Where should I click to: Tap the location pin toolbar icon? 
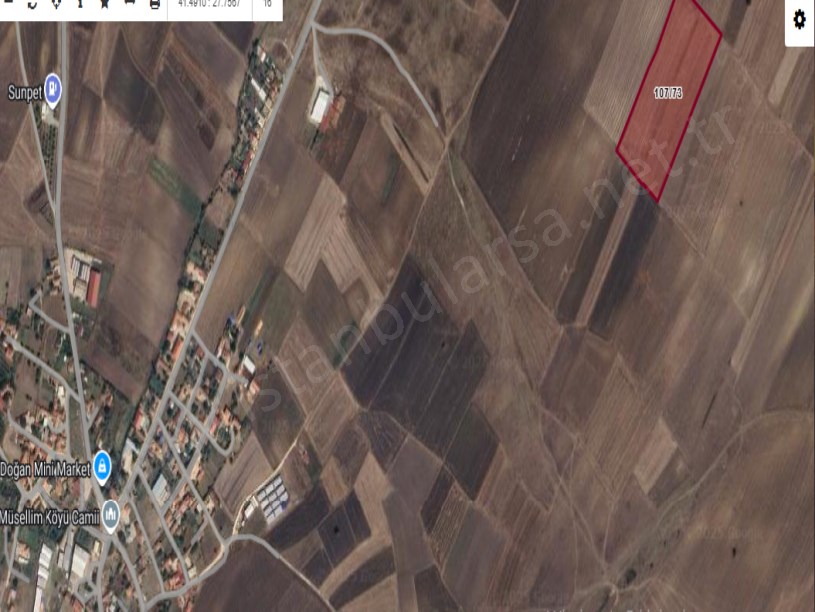pyautogui.click(x=56, y=3)
